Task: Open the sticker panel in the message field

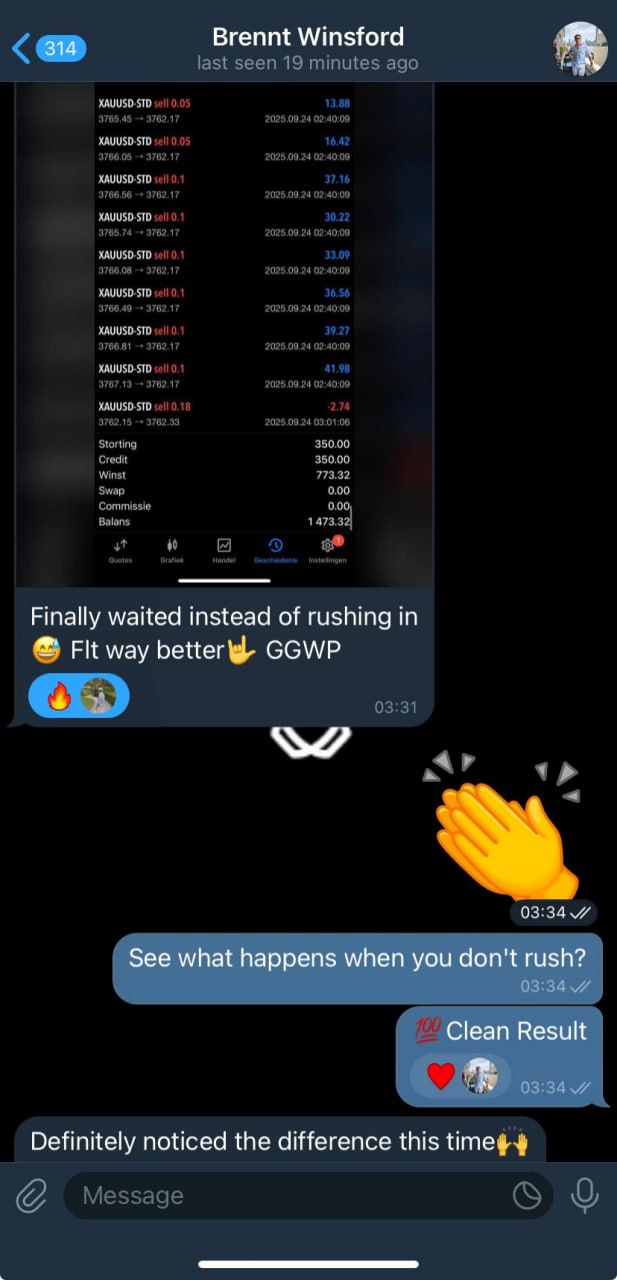Action: coord(526,1195)
